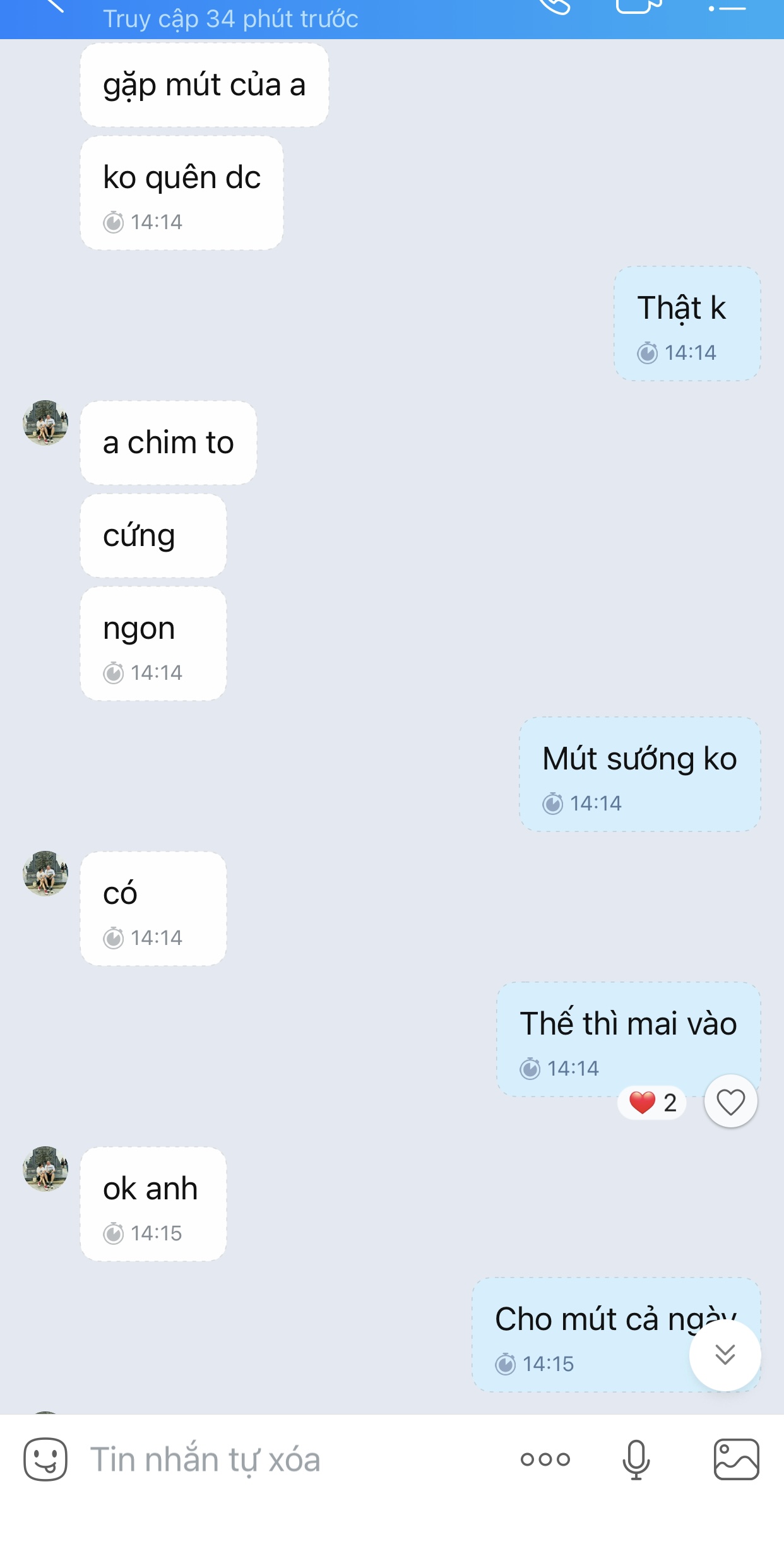Record a voice message

[636, 1459]
